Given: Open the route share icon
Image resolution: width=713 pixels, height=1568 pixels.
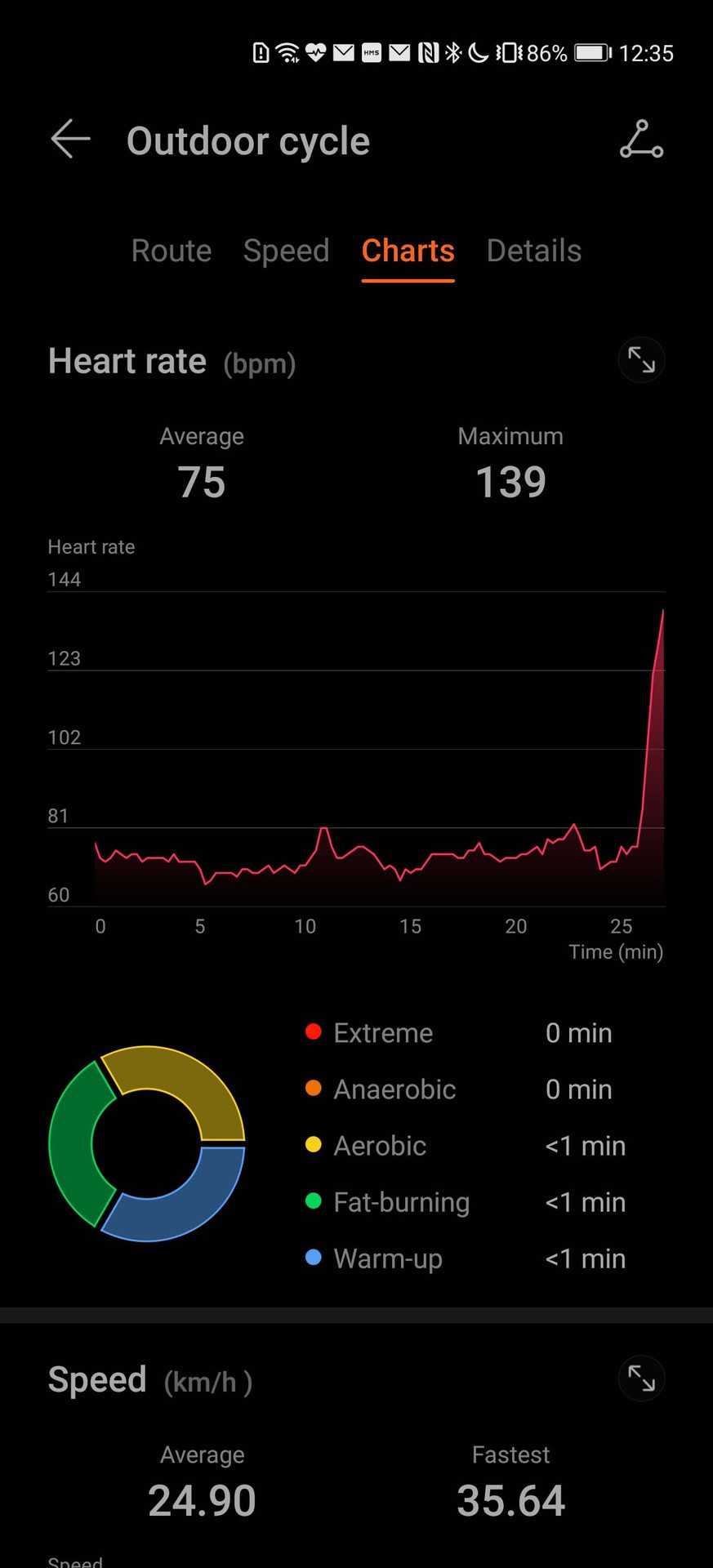Looking at the screenshot, I should tap(641, 140).
